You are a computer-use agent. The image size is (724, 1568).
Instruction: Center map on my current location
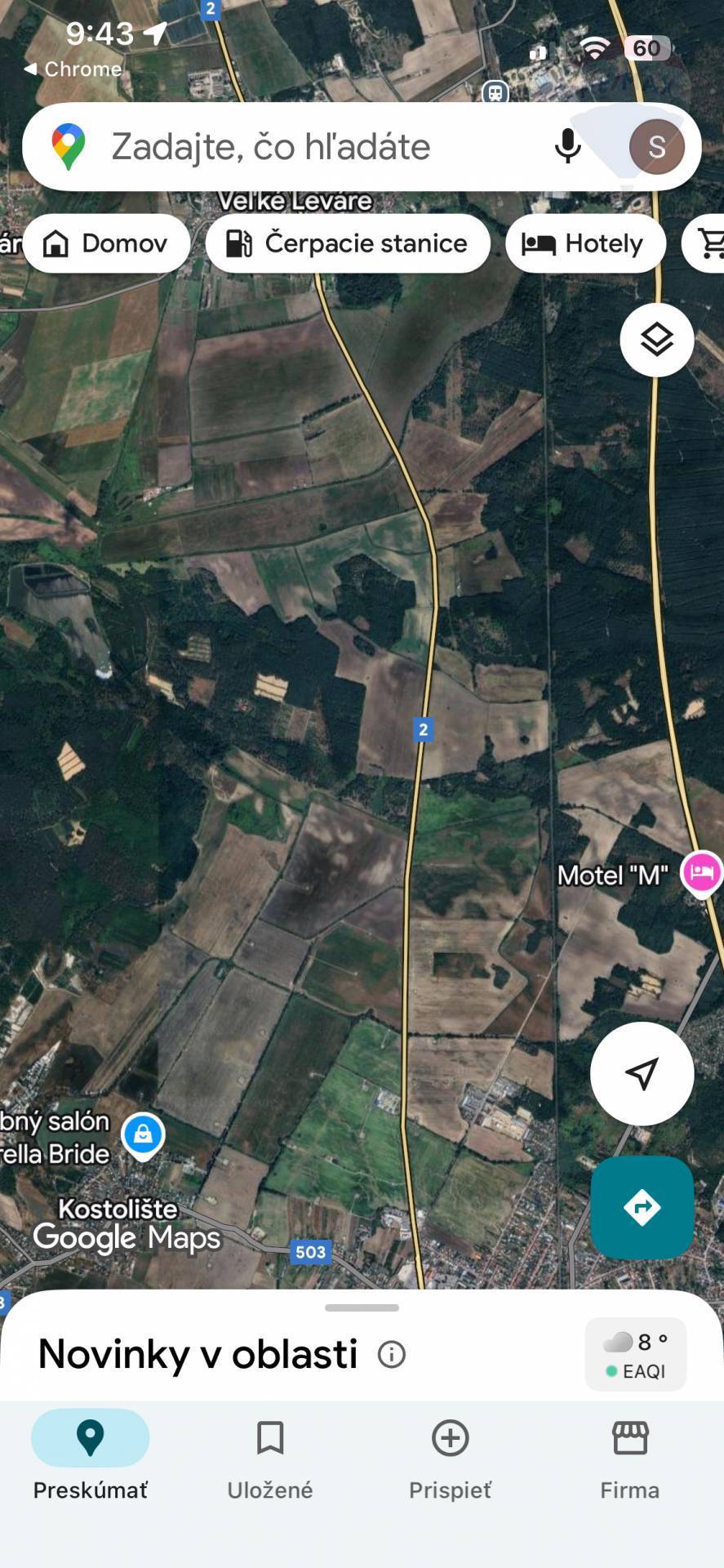[642, 1074]
